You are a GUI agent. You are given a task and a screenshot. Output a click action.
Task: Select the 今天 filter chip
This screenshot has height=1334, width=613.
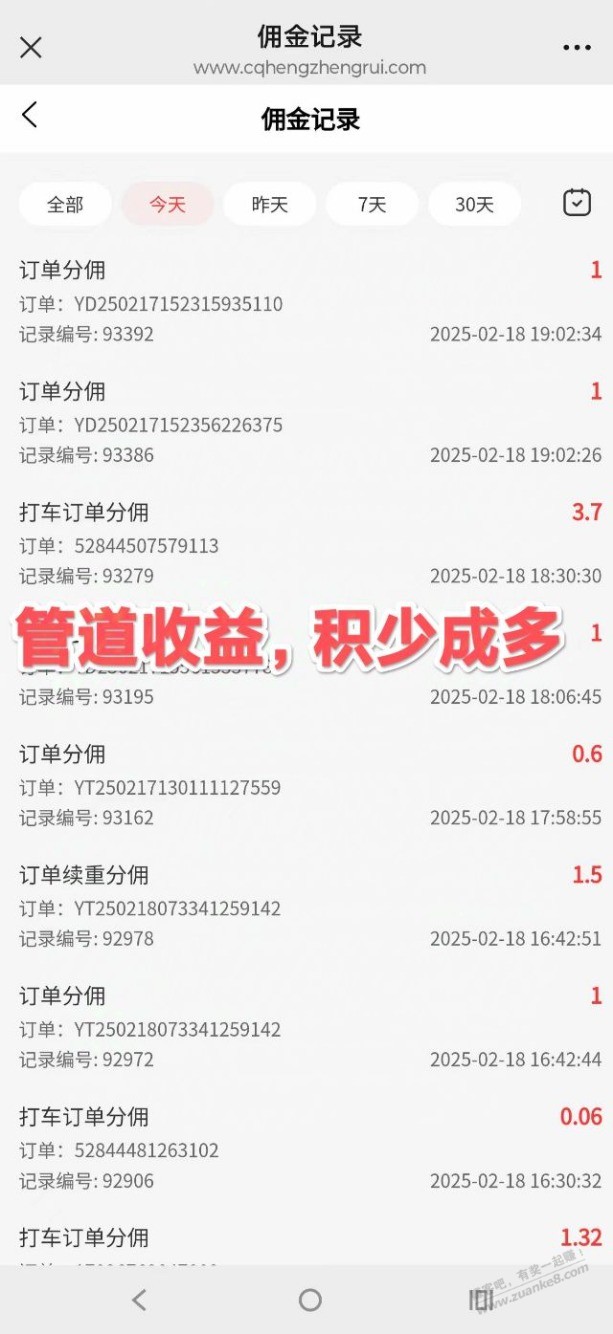[x=168, y=205]
